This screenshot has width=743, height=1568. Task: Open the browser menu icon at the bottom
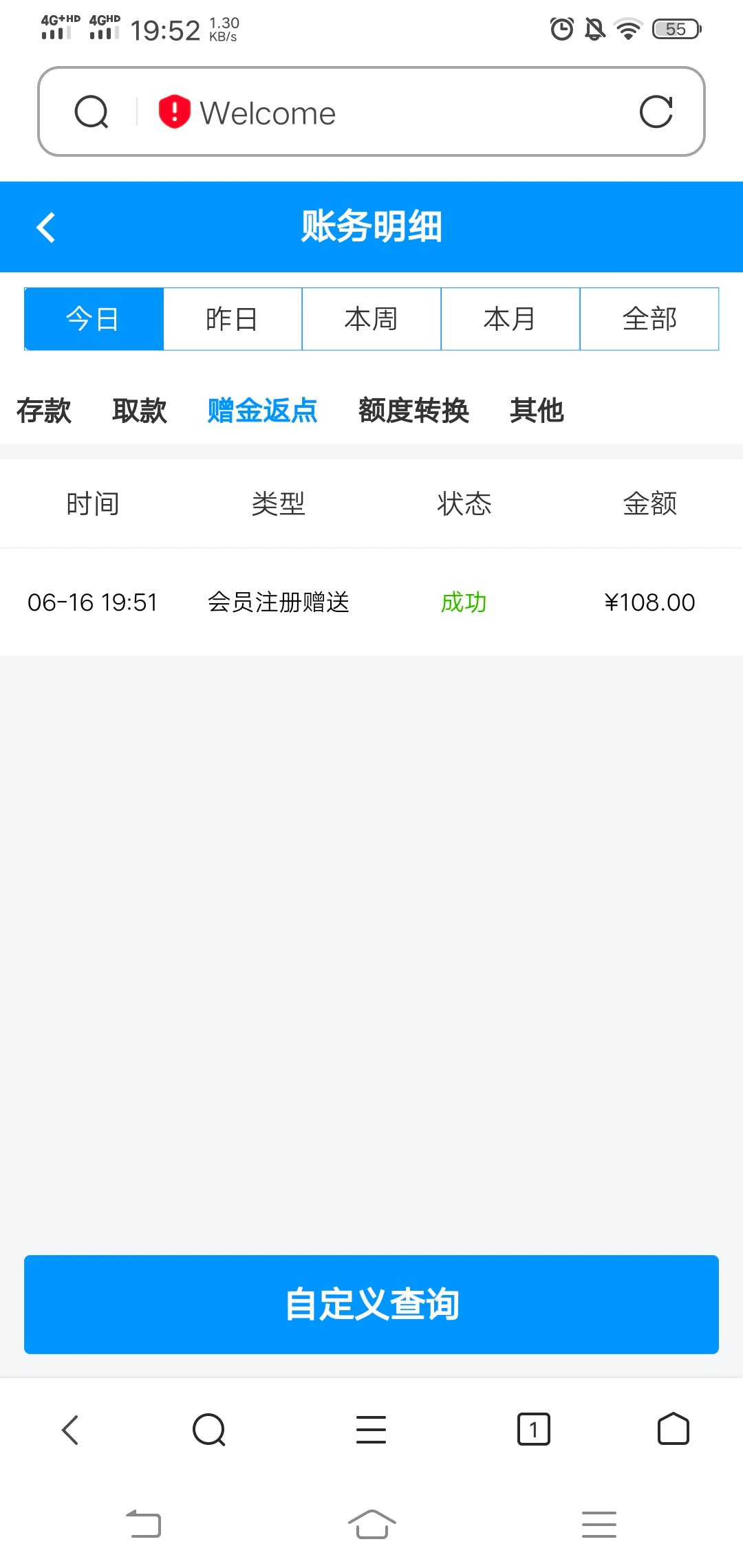(x=371, y=1429)
